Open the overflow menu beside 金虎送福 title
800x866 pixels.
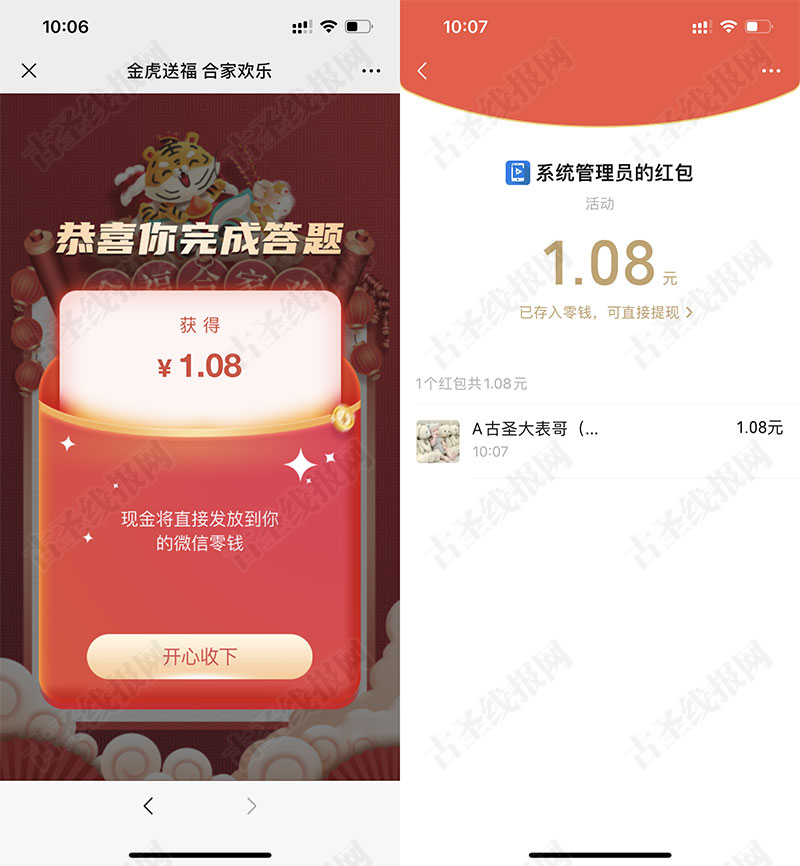pos(371,71)
